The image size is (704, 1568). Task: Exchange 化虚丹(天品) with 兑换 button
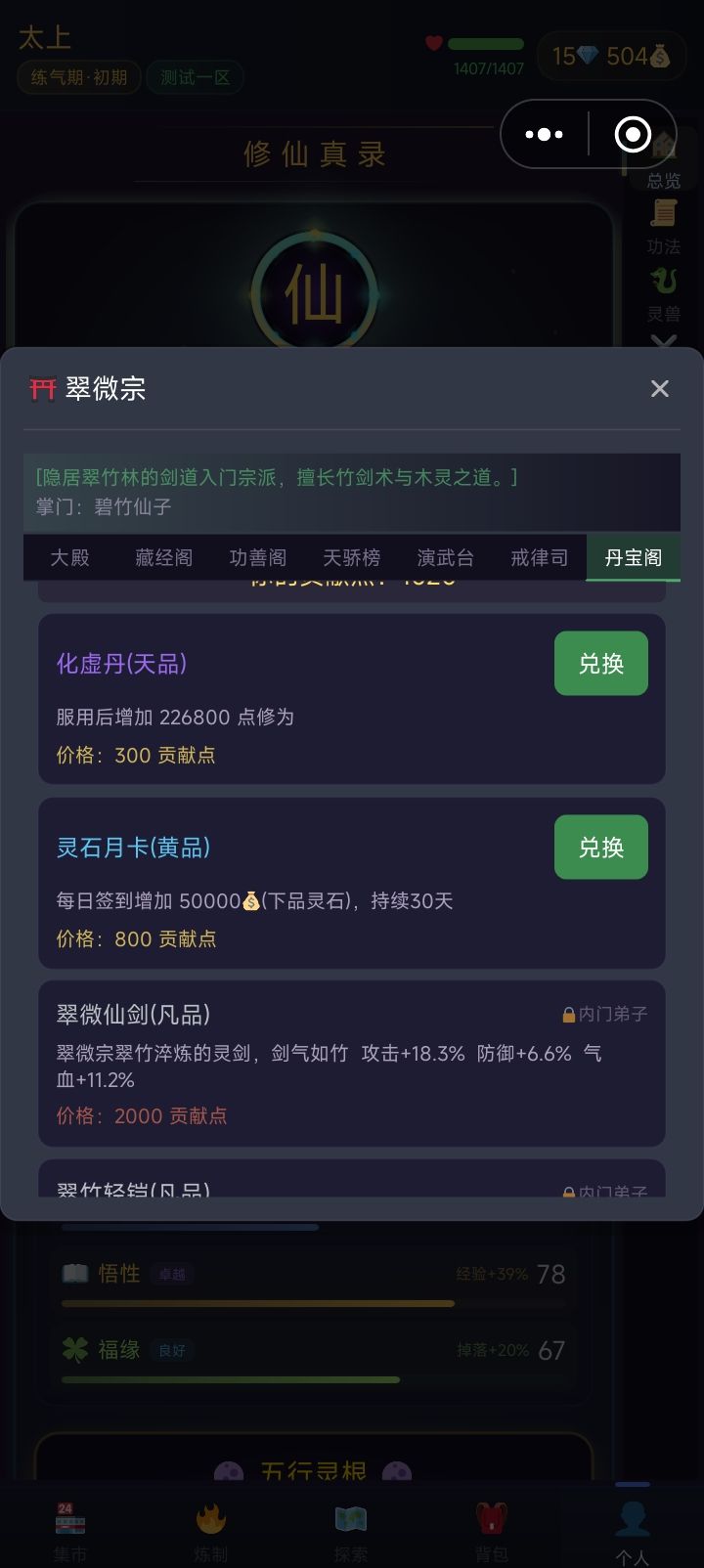[600, 663]
